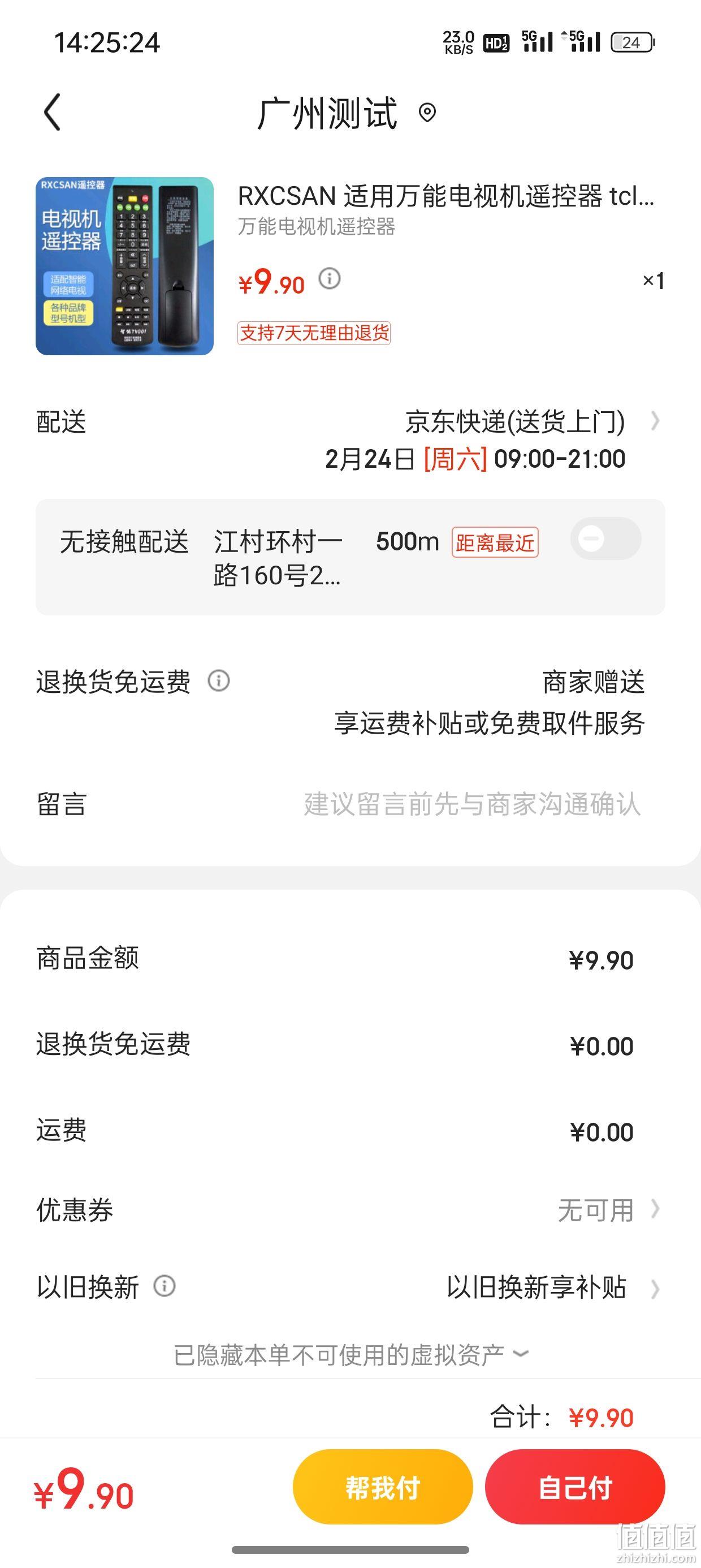Tap the info icon beside the ¥9.90 price
This screenshot has height=1568, width=701.
(330, 279)
